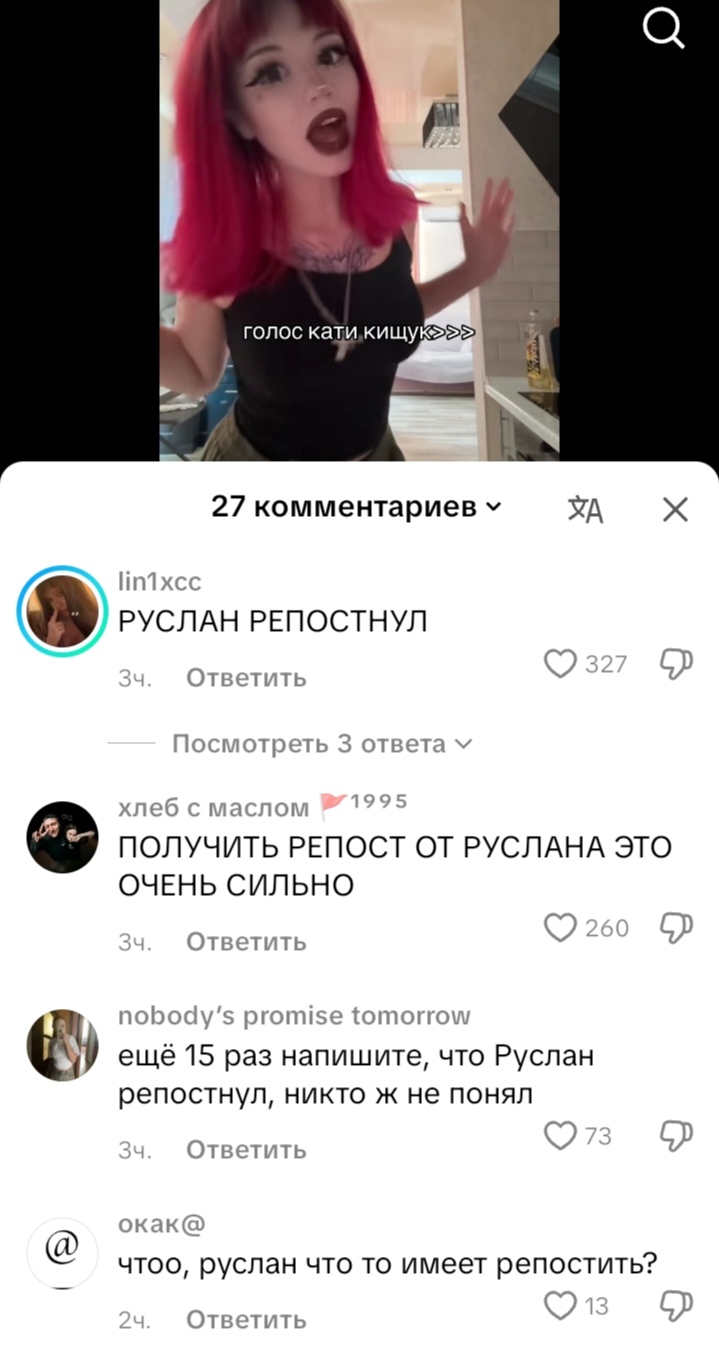Dislike the окак@ comment

click(677, 1305)
